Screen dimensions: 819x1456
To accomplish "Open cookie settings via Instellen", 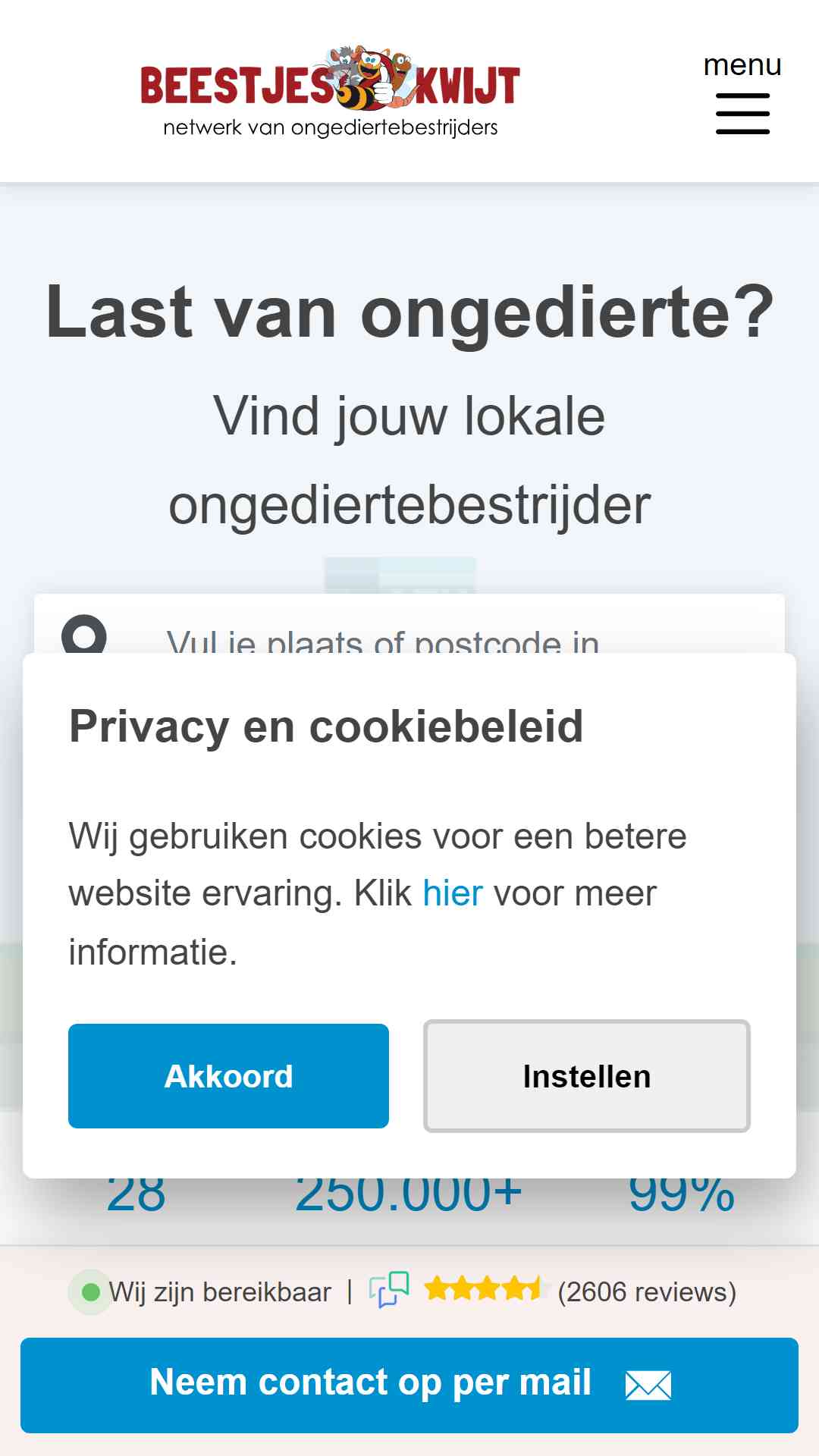I will pyautogui.click(x=586, y=1075).
